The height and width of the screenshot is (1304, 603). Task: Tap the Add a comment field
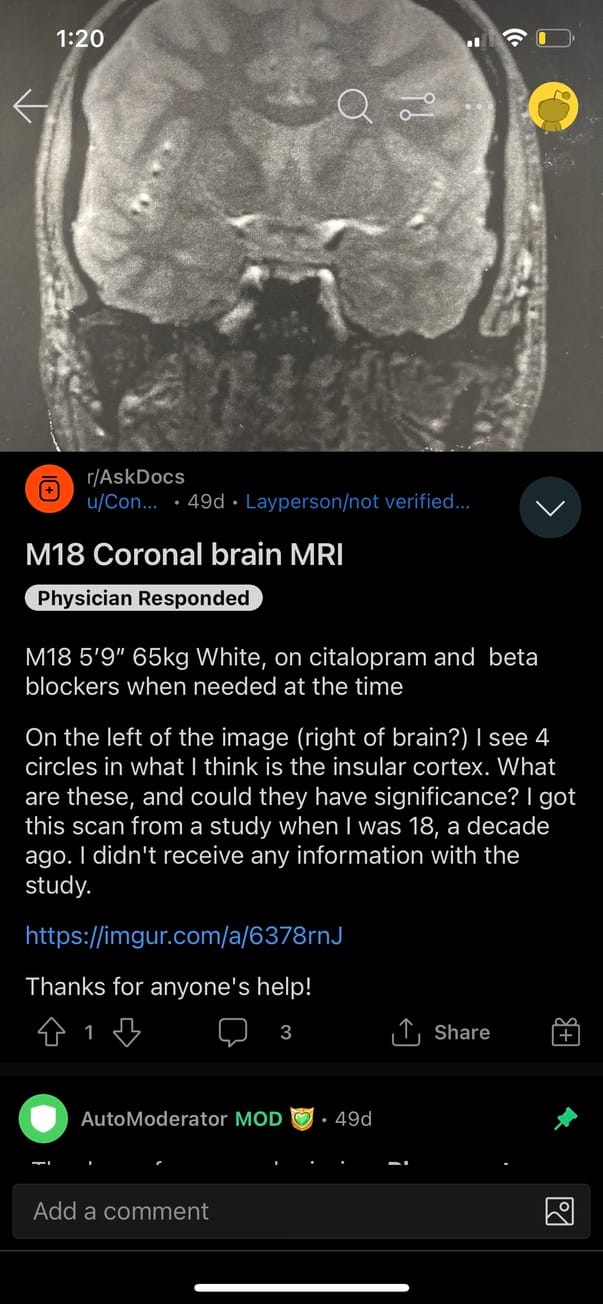pos(270,1211)
